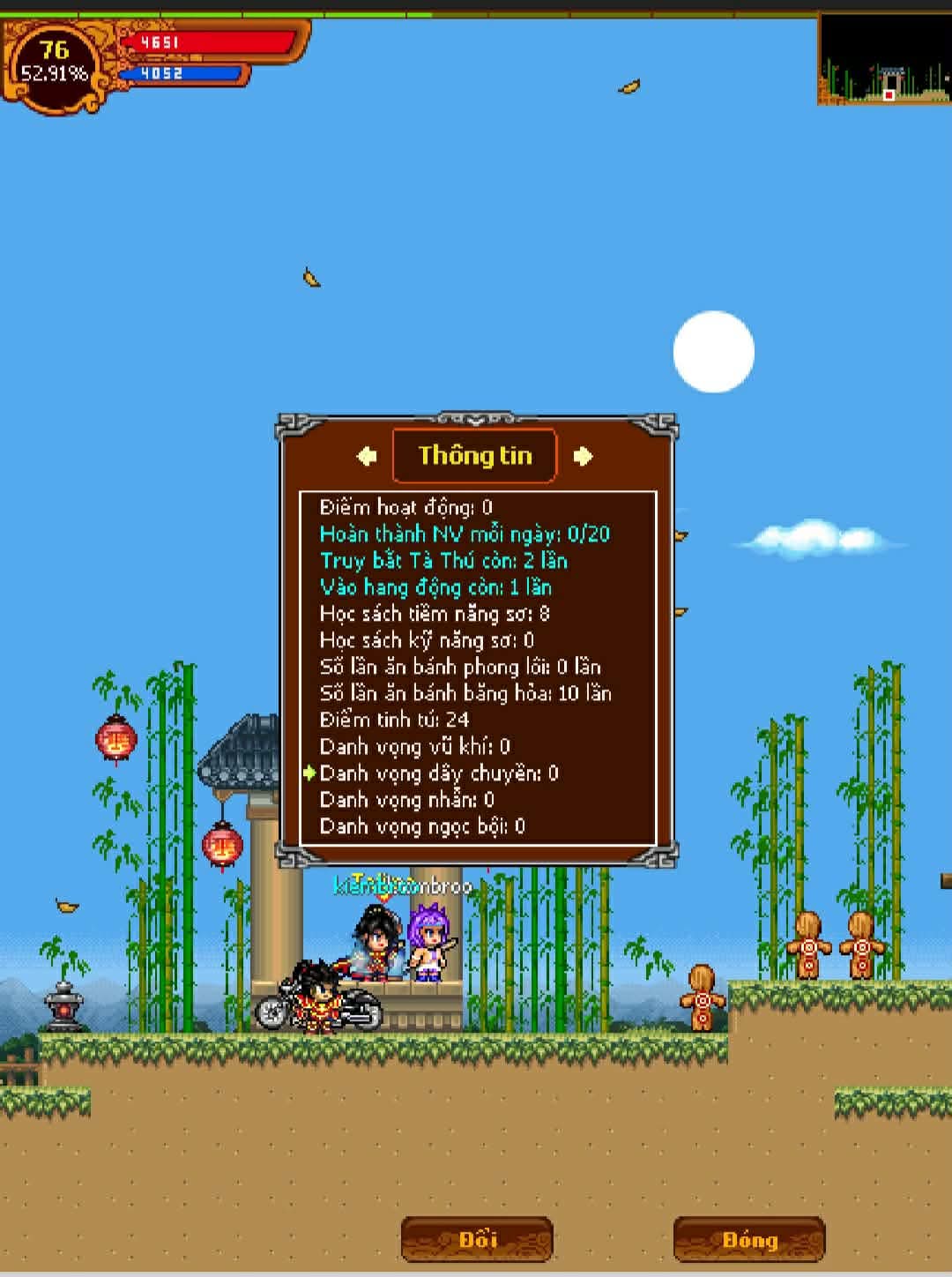Screen dimensions: 952x1277
Task: Select the Danh vọng dây chuyền row
Action: (439, 773)
